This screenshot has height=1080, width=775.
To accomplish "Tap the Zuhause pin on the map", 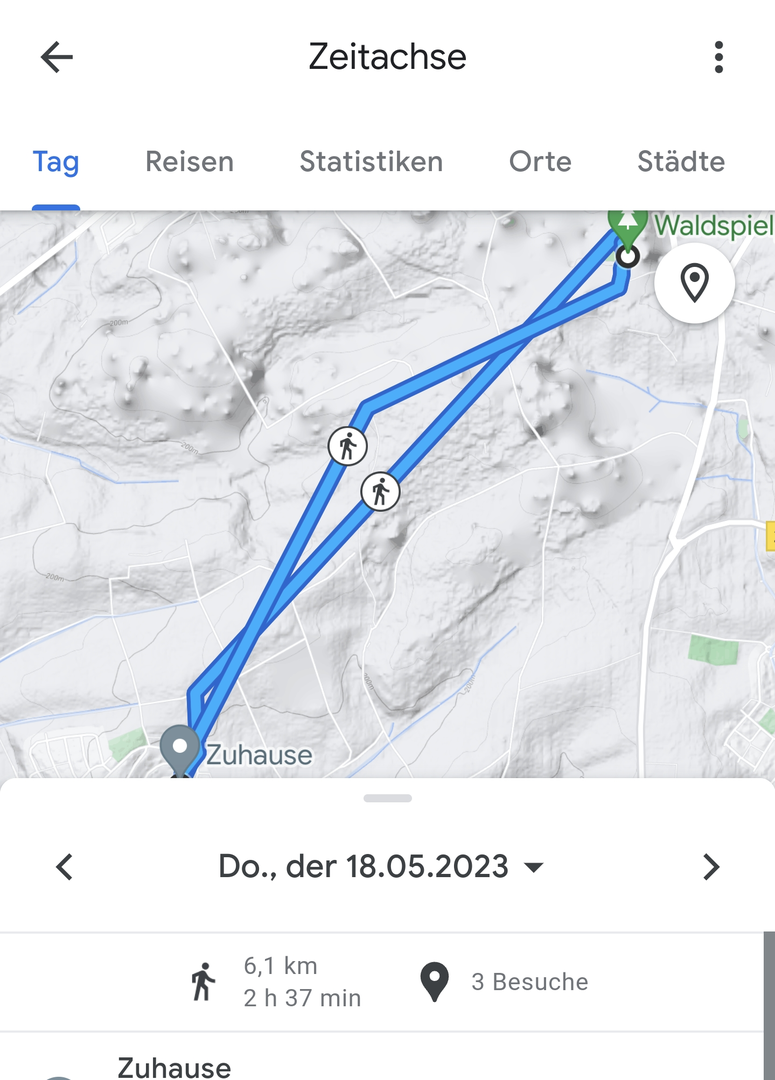I will coord(180,748).
